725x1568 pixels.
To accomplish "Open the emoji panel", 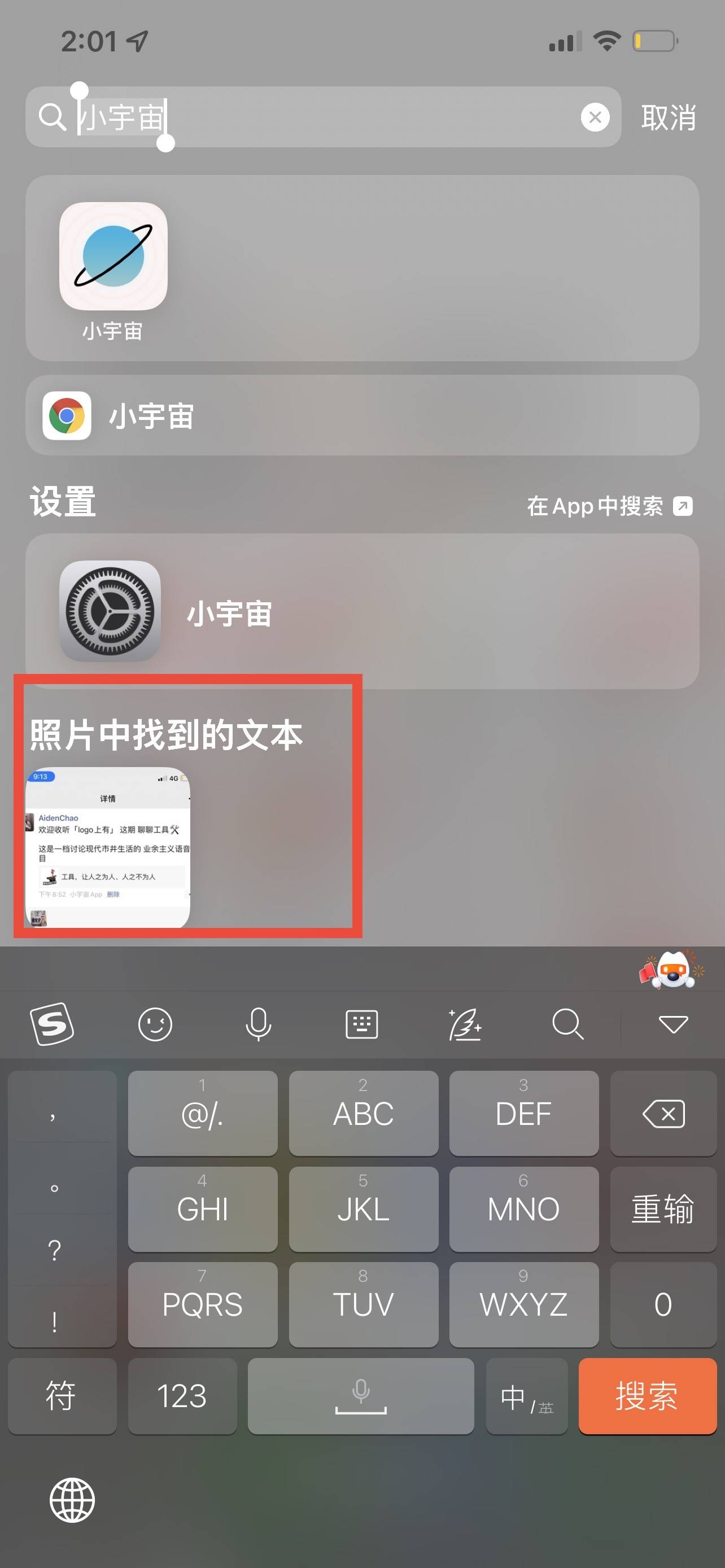I will tap(155, 1024).
